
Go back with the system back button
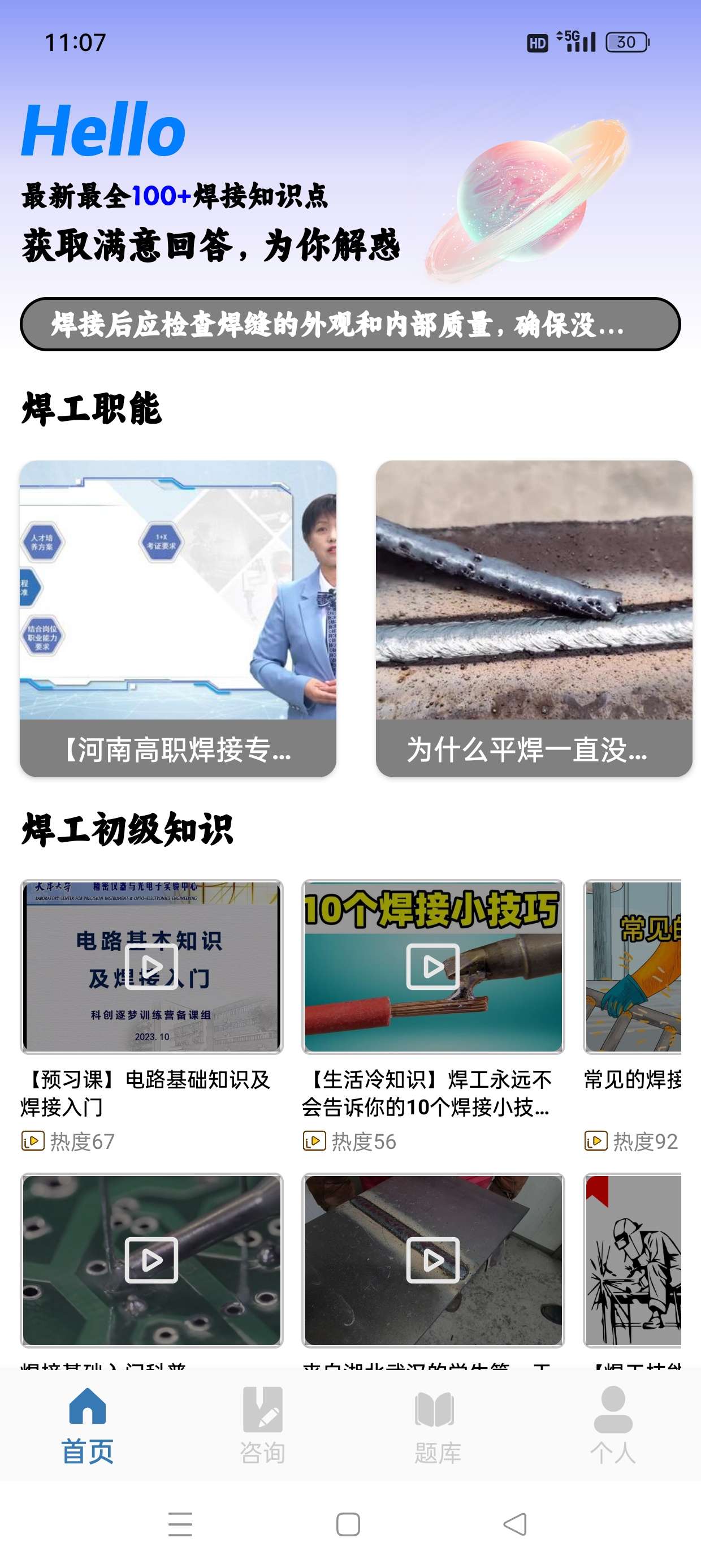[x=515, y=1523]
